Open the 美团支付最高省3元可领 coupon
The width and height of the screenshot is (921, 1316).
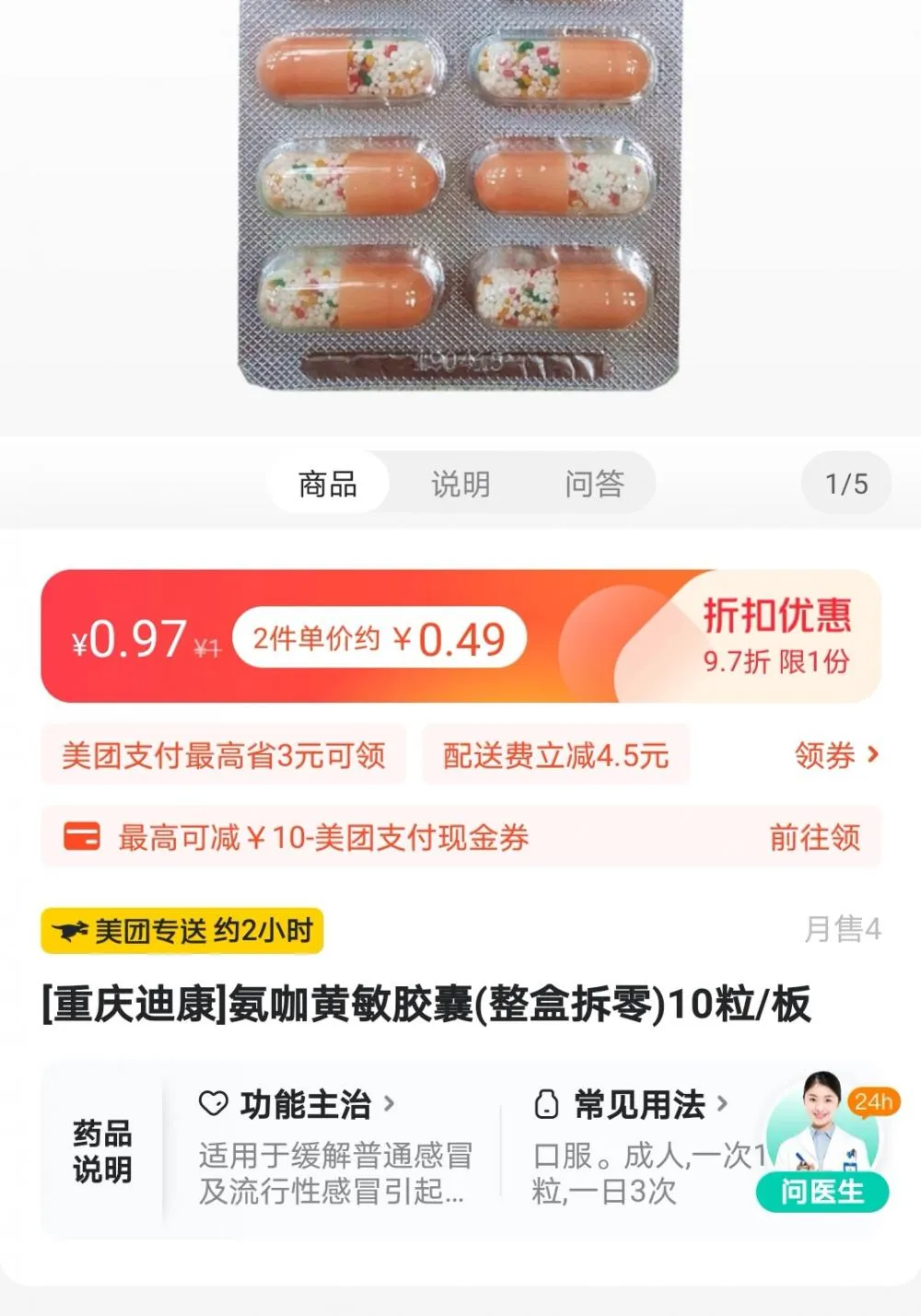[x=223, y=756]
